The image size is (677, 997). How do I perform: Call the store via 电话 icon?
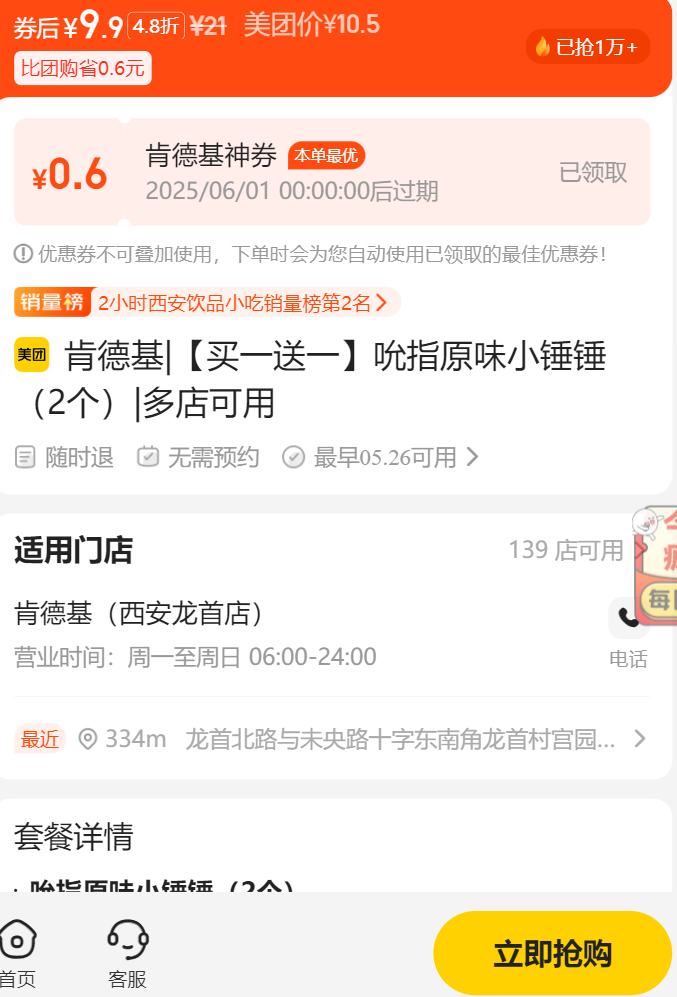(628, 629)
